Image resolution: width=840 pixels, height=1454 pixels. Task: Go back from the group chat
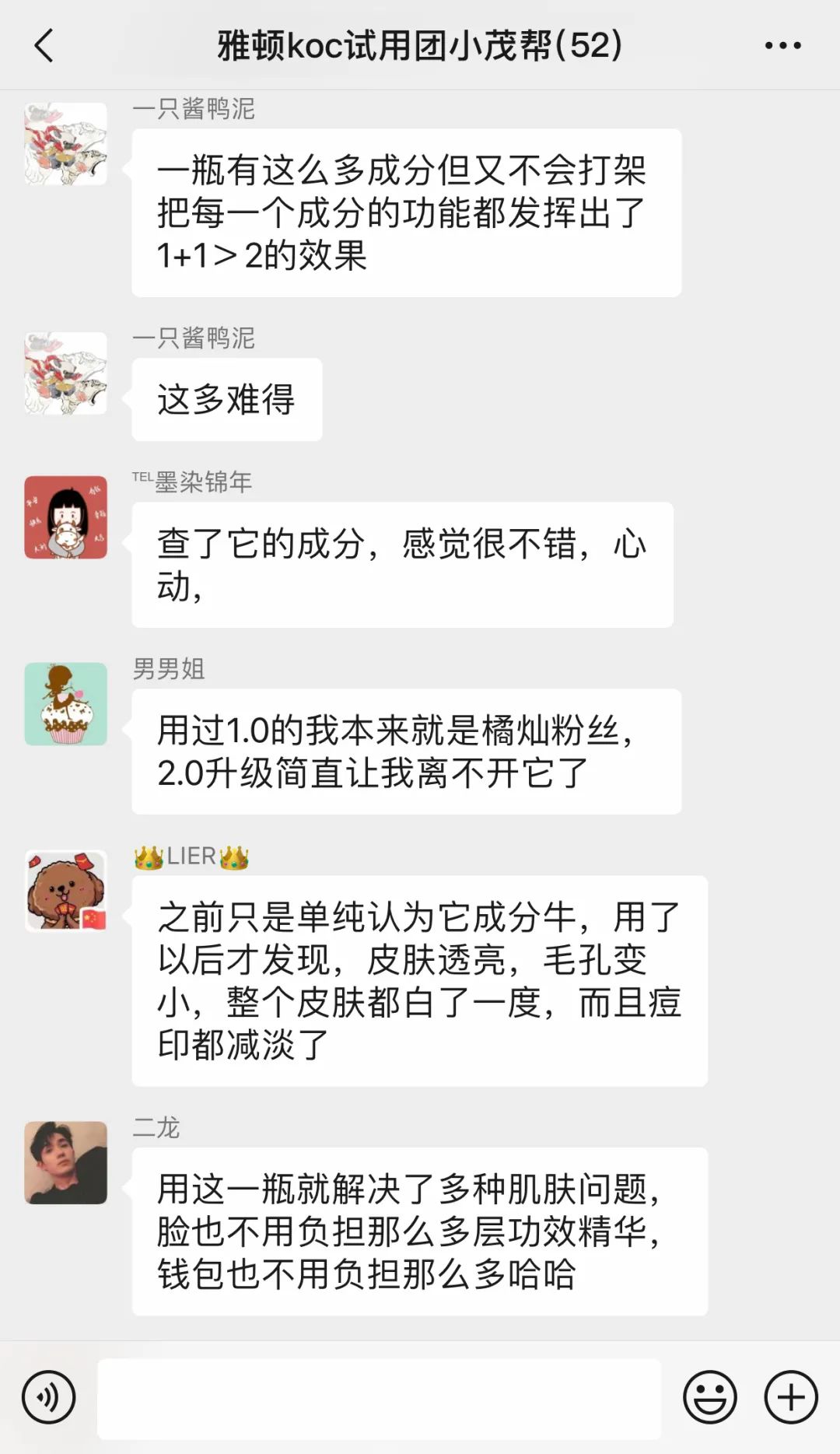click(45, 46)
